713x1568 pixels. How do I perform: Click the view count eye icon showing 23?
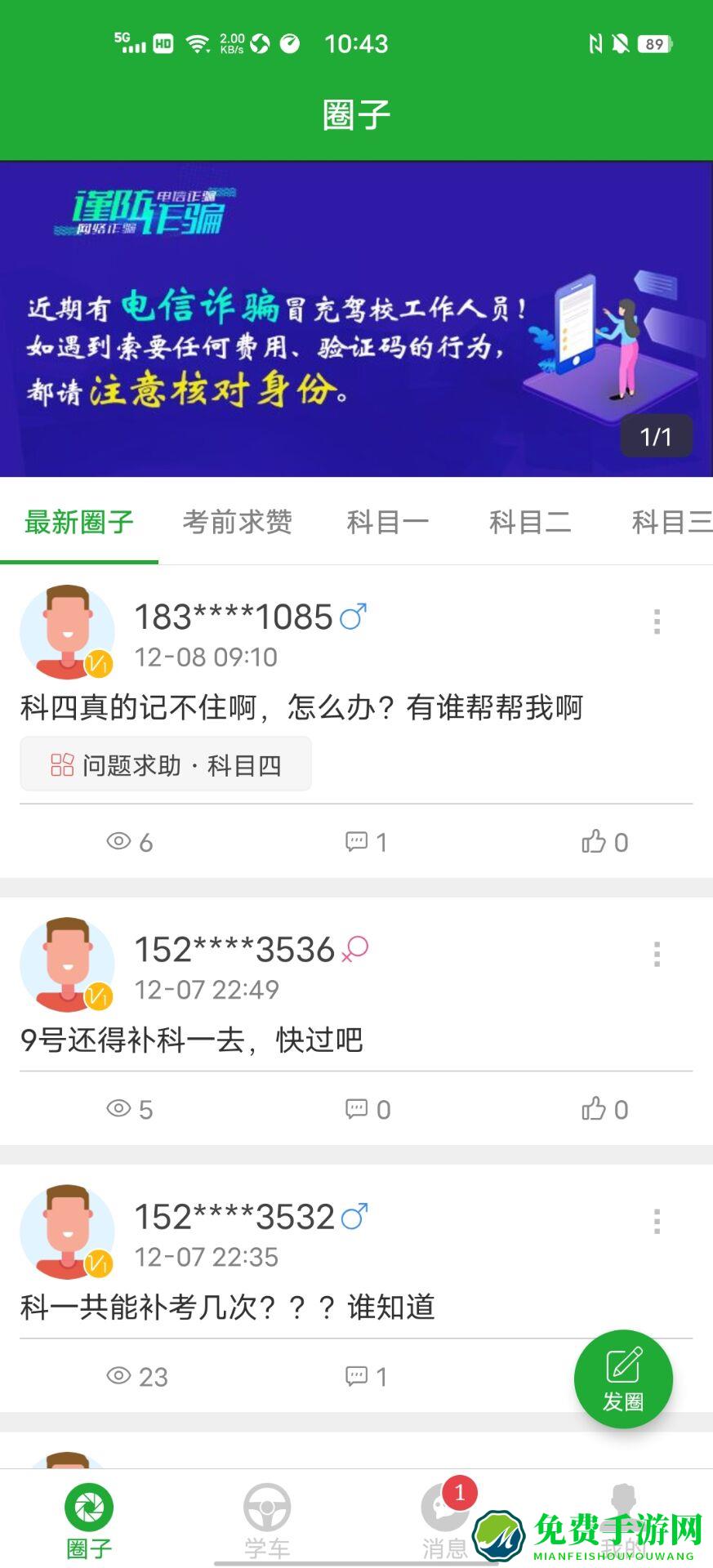(x=120, y=1376)
